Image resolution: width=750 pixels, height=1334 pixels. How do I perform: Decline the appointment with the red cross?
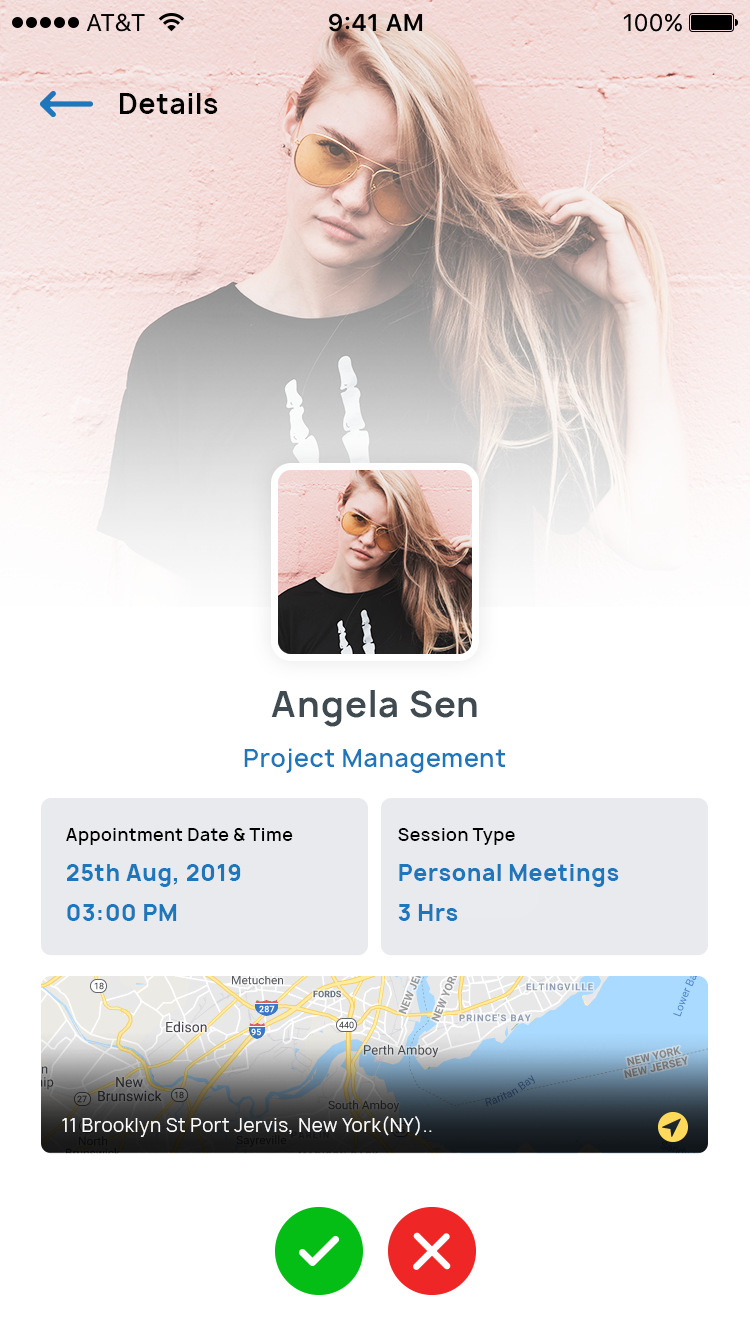point(432,1251)
